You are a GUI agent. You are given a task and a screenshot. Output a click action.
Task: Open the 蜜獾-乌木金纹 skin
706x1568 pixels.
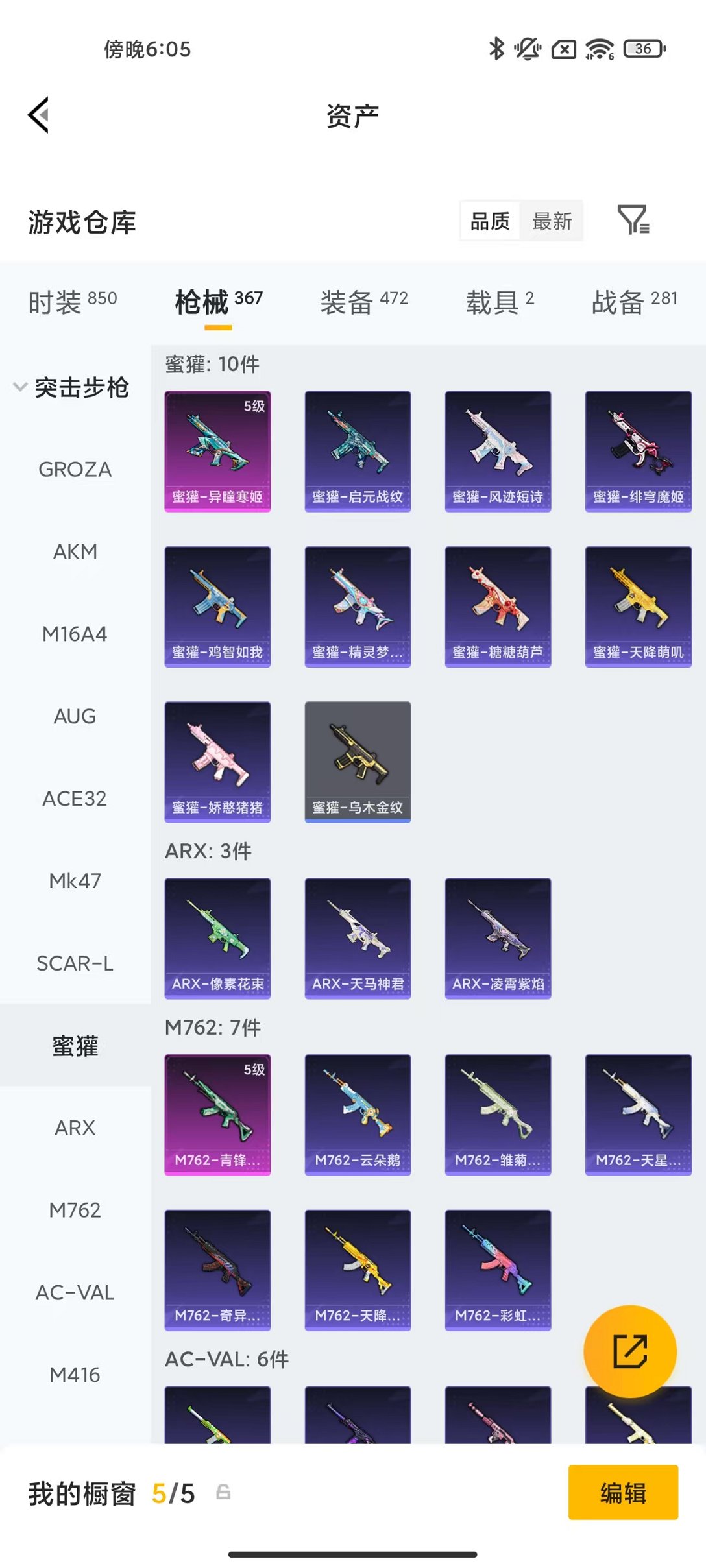point(358,762)
